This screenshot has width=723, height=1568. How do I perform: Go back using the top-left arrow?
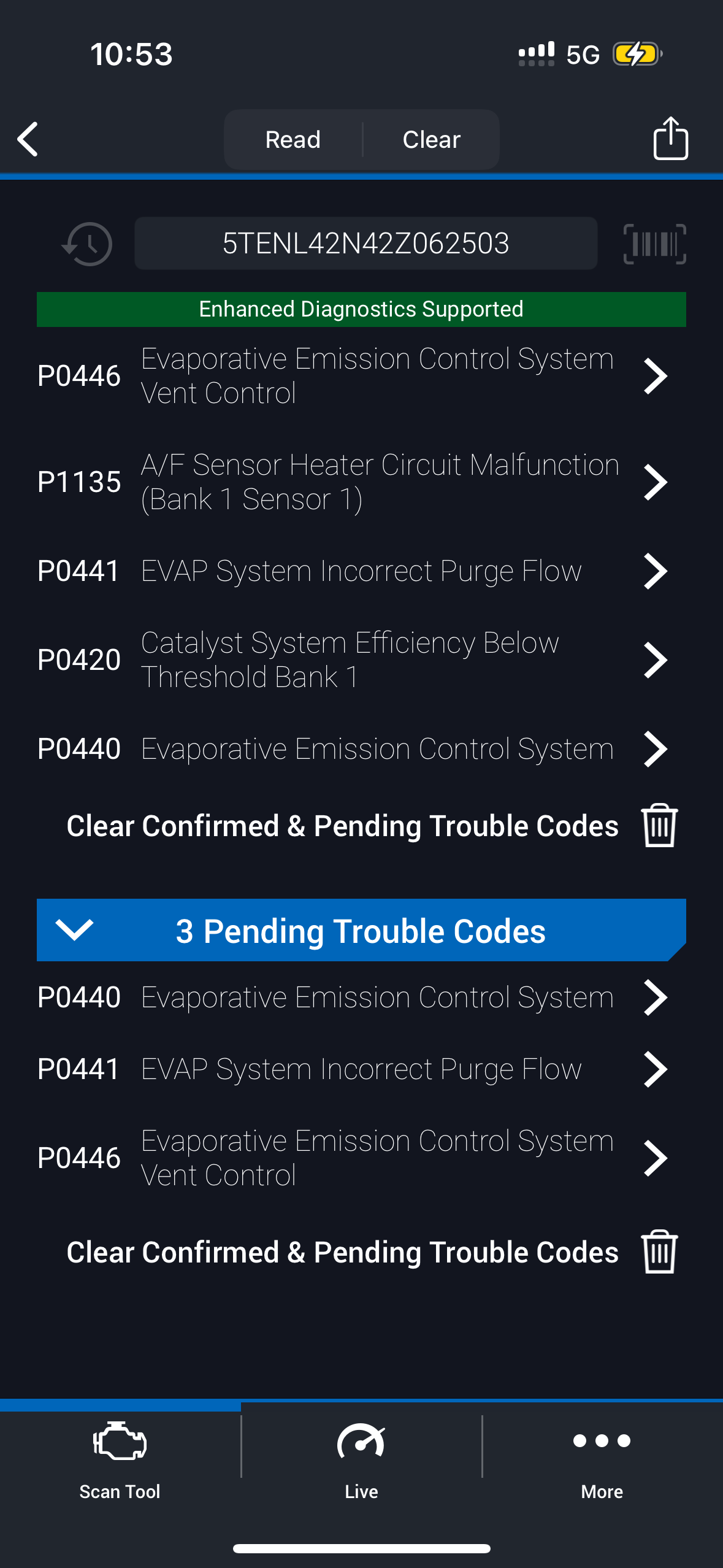coord(28,139)
